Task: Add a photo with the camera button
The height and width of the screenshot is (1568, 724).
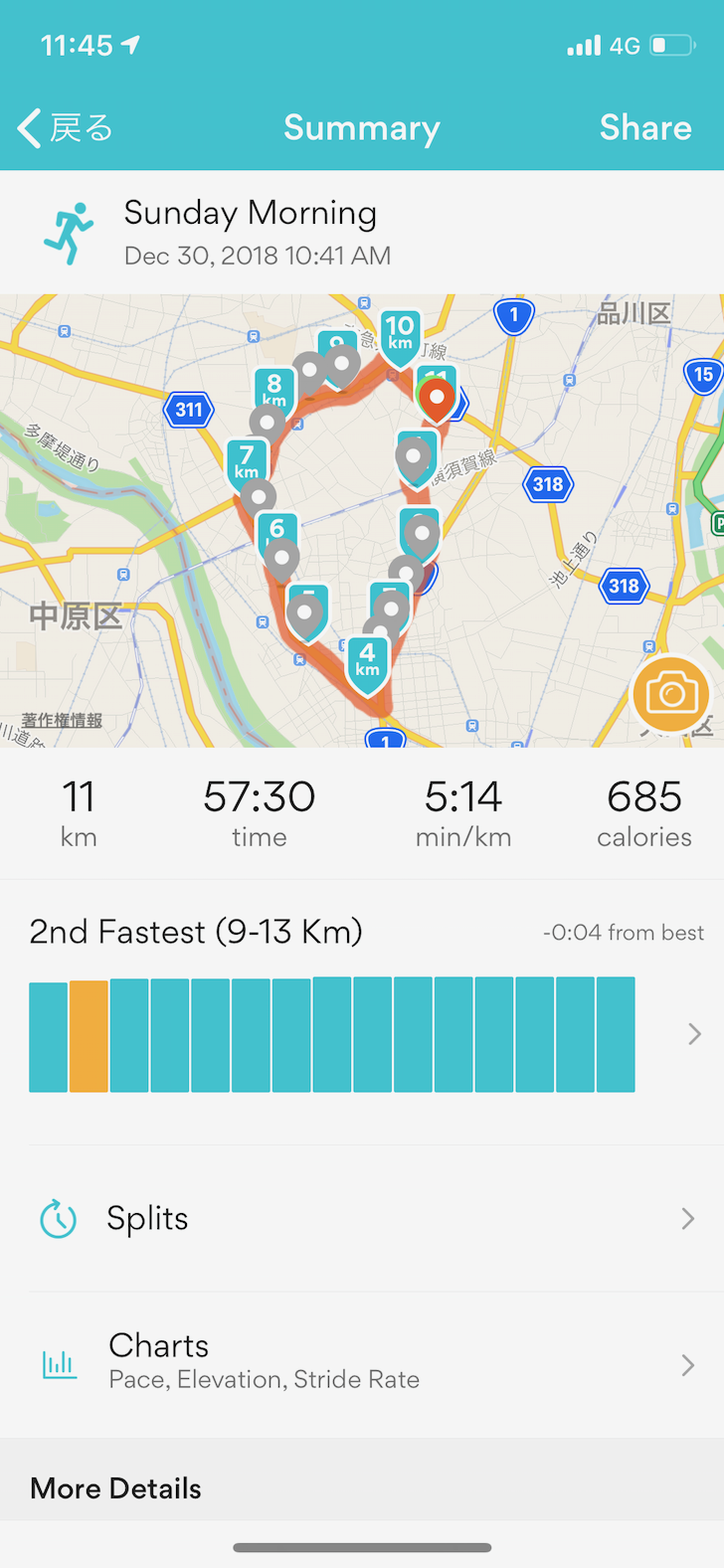Action: 671,693
